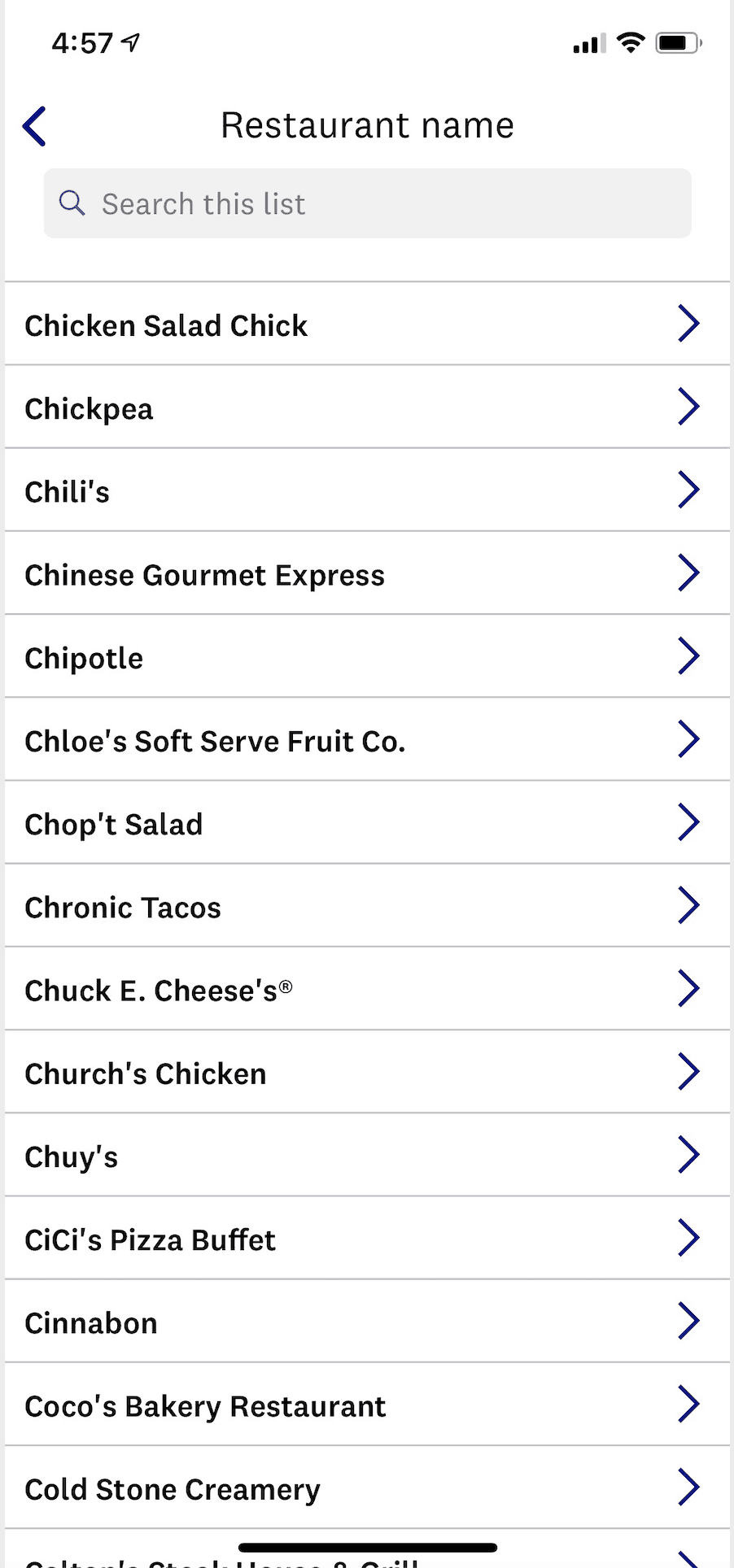Tap the Search this list field
The height and width of the screenshot is (1568, 734).
click(368, 204)
